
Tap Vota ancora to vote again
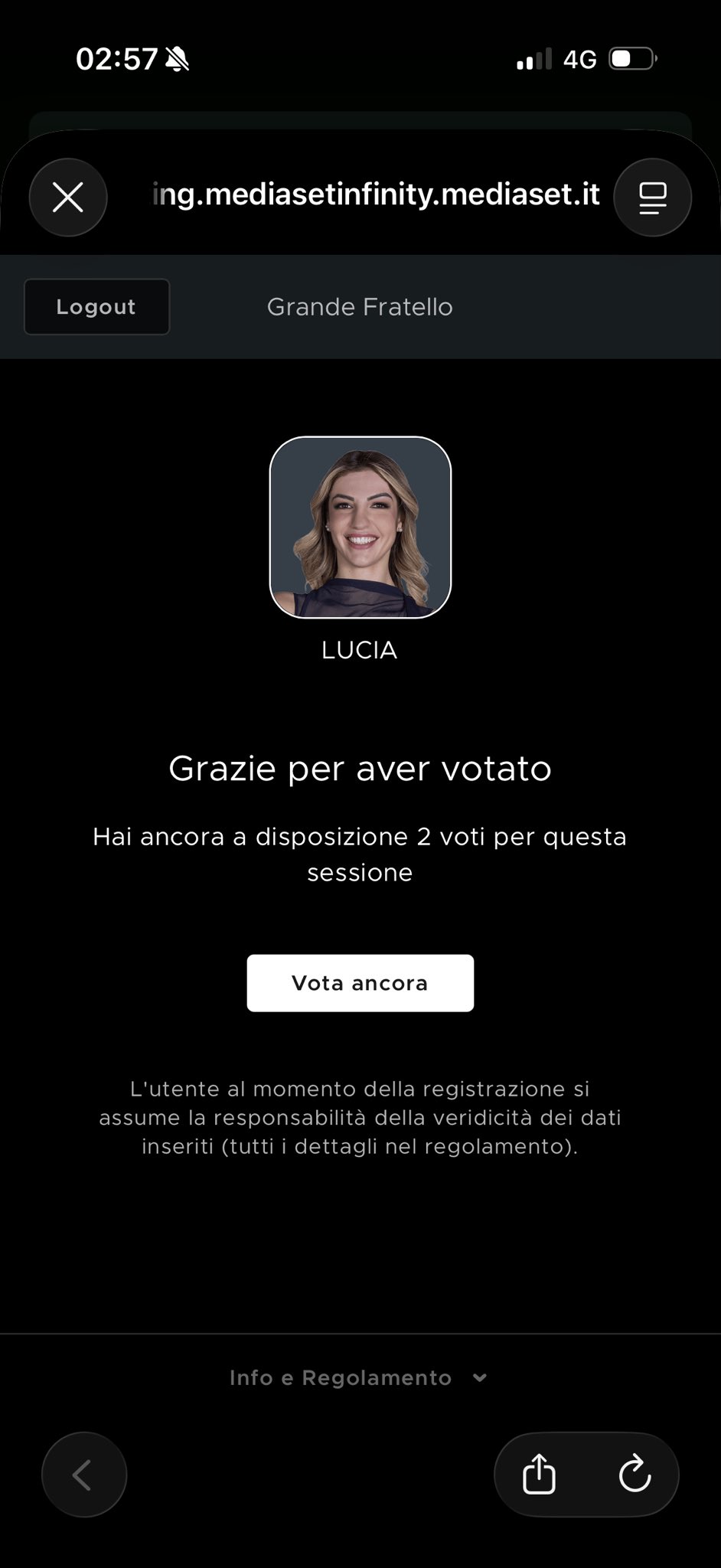[x=360, y=983]
